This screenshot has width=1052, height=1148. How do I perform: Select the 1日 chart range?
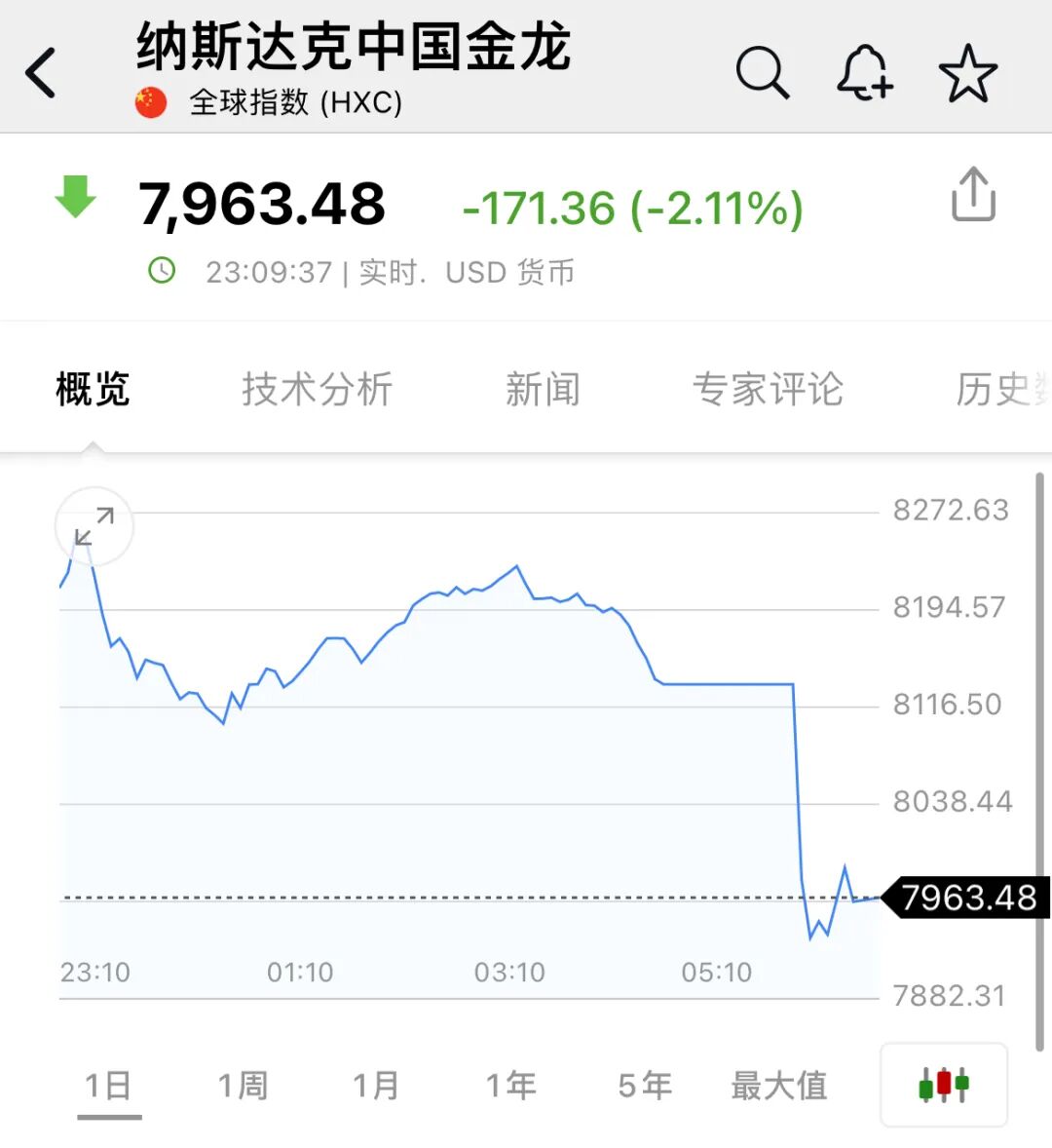pyautogui.click(x=108, y=1086)
